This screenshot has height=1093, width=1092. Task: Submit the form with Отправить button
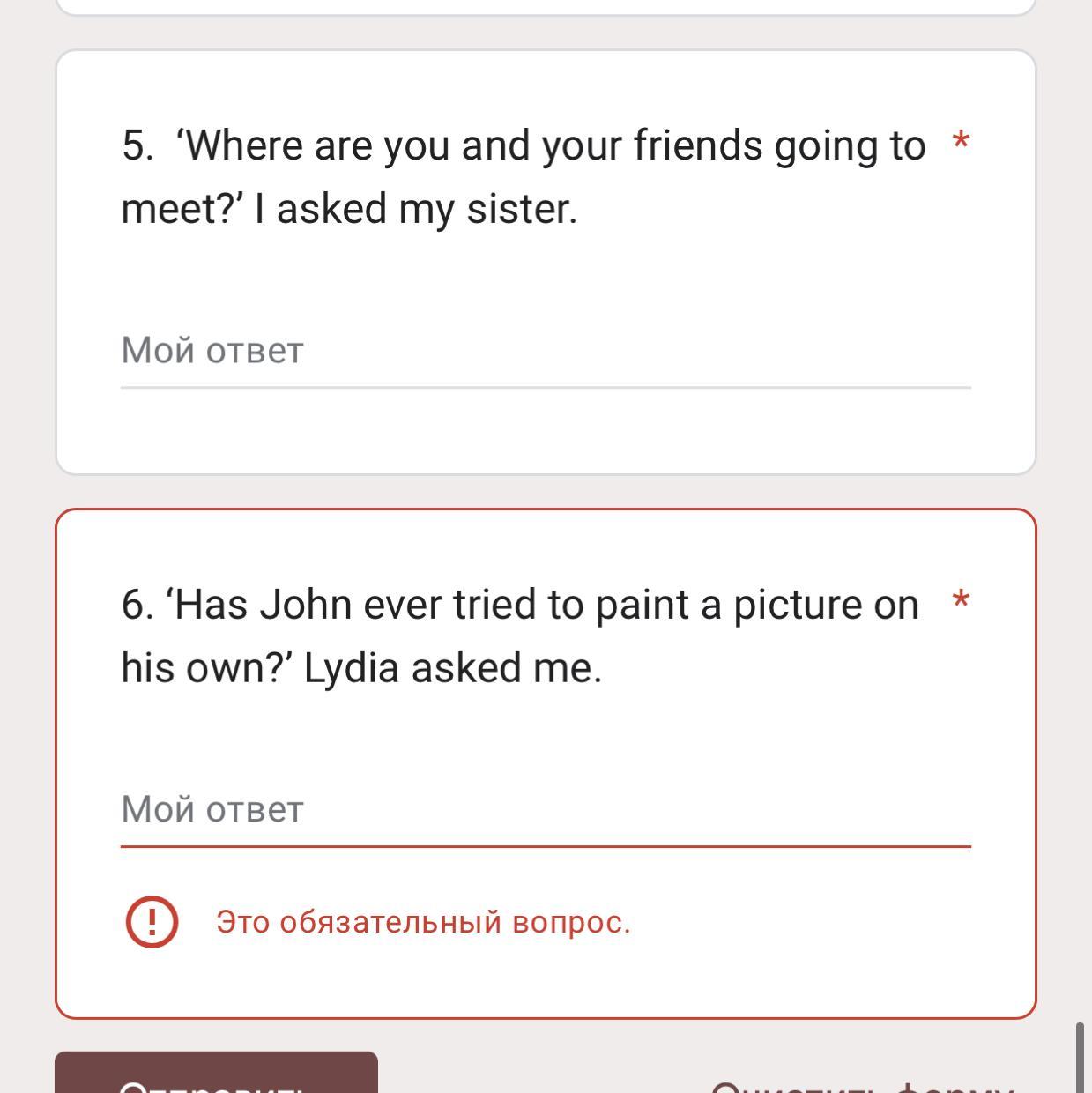216,1077
